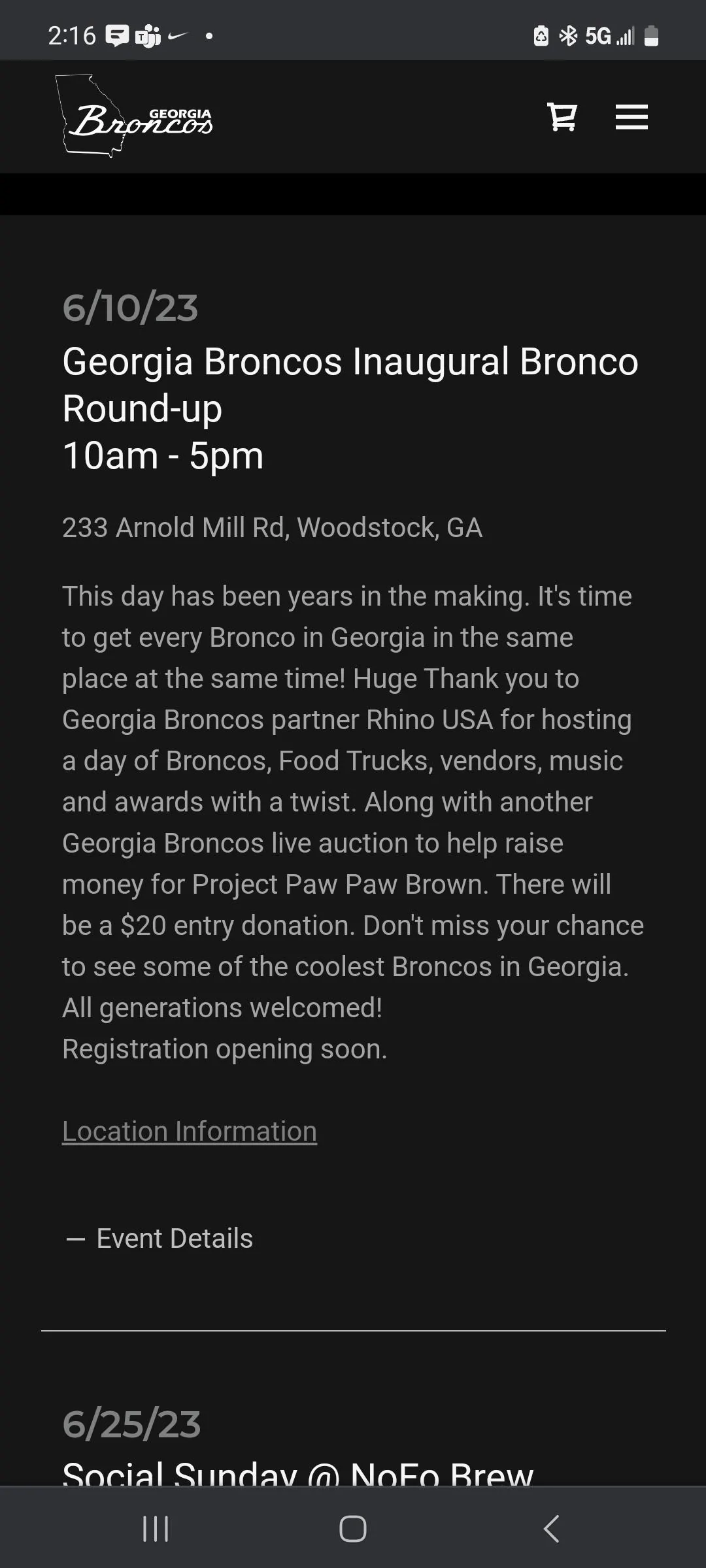Open recent apps from navigation bar
The width and height of the screenshot is (706, 1568).
tap(156, 1528)
